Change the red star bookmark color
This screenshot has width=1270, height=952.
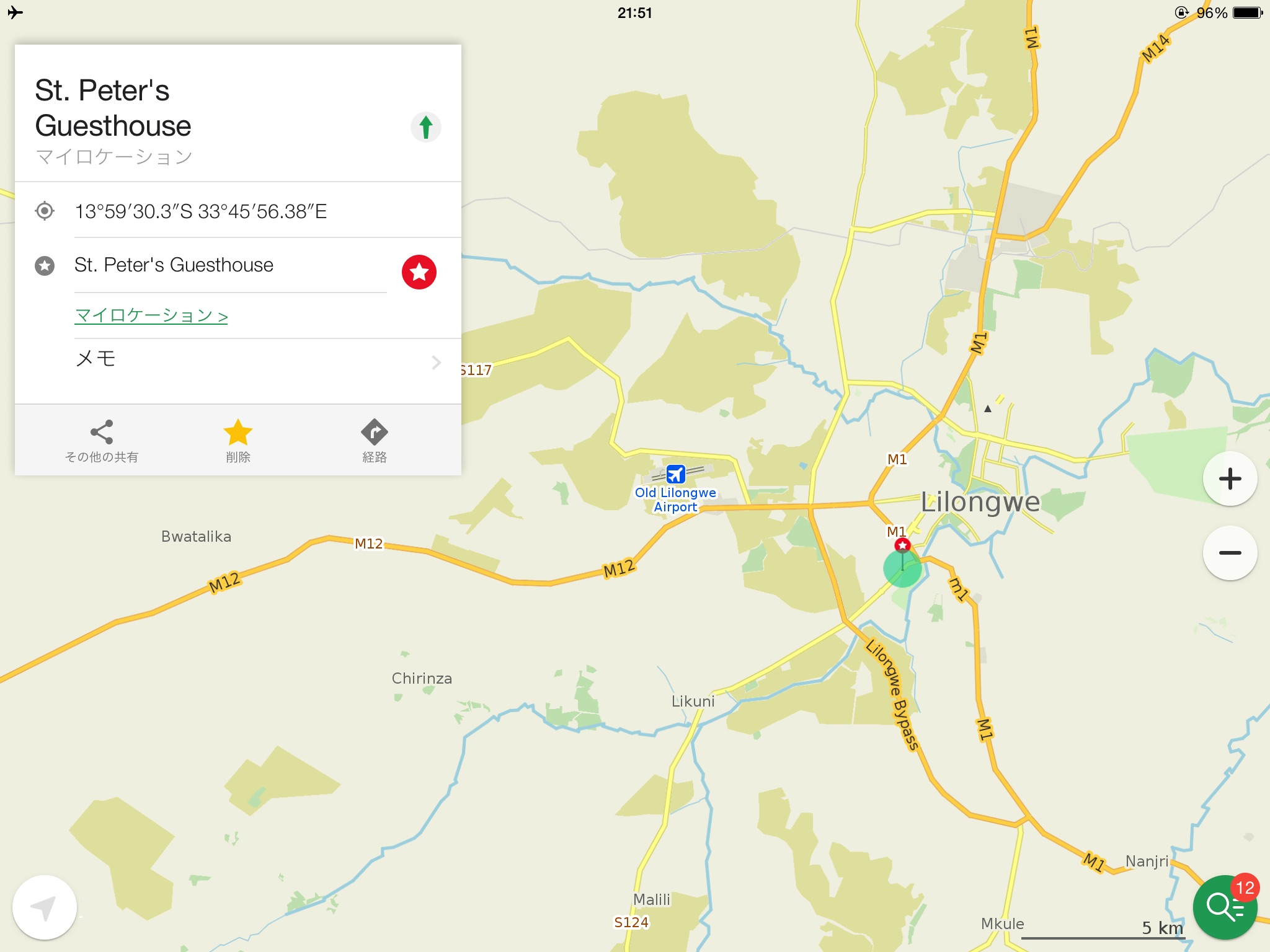pos(419,272)
